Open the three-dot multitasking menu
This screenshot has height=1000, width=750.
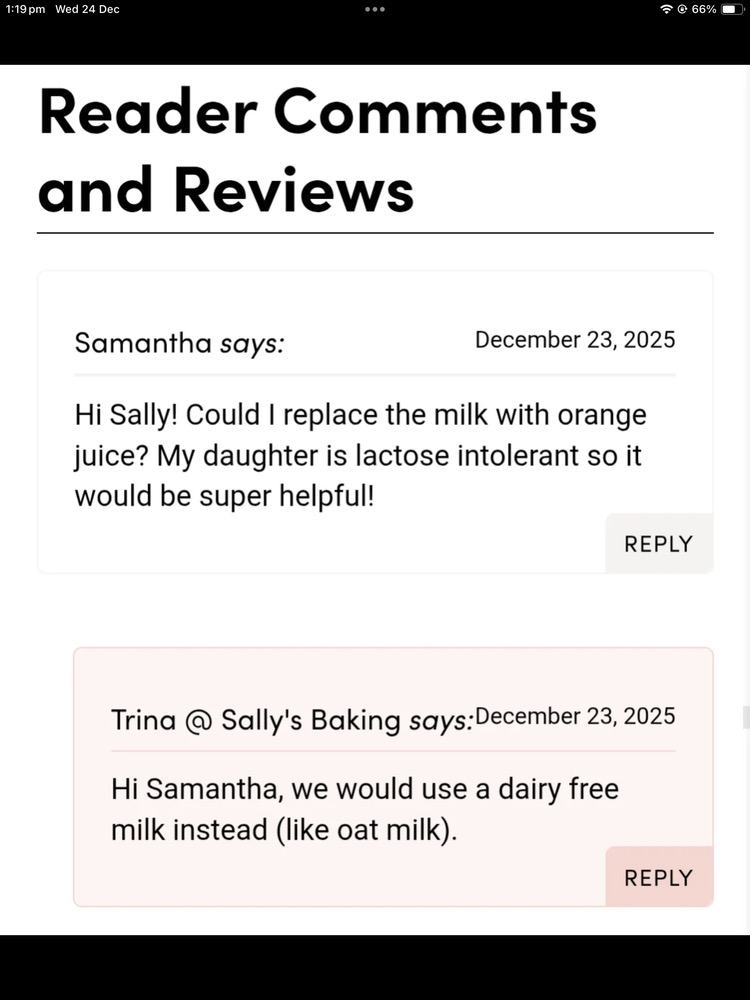375,9
